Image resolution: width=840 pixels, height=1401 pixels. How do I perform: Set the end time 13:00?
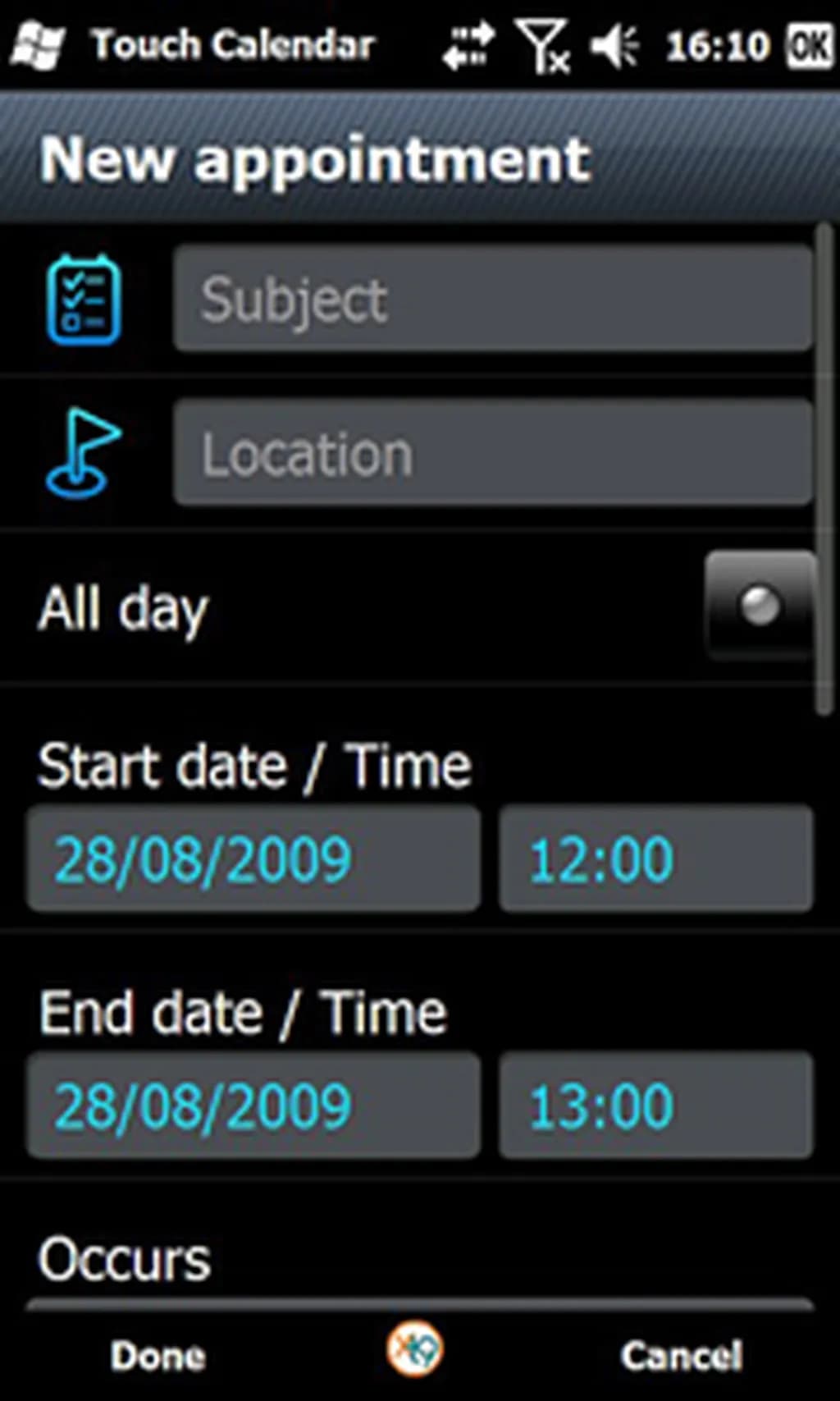[x=655, y=1106]
